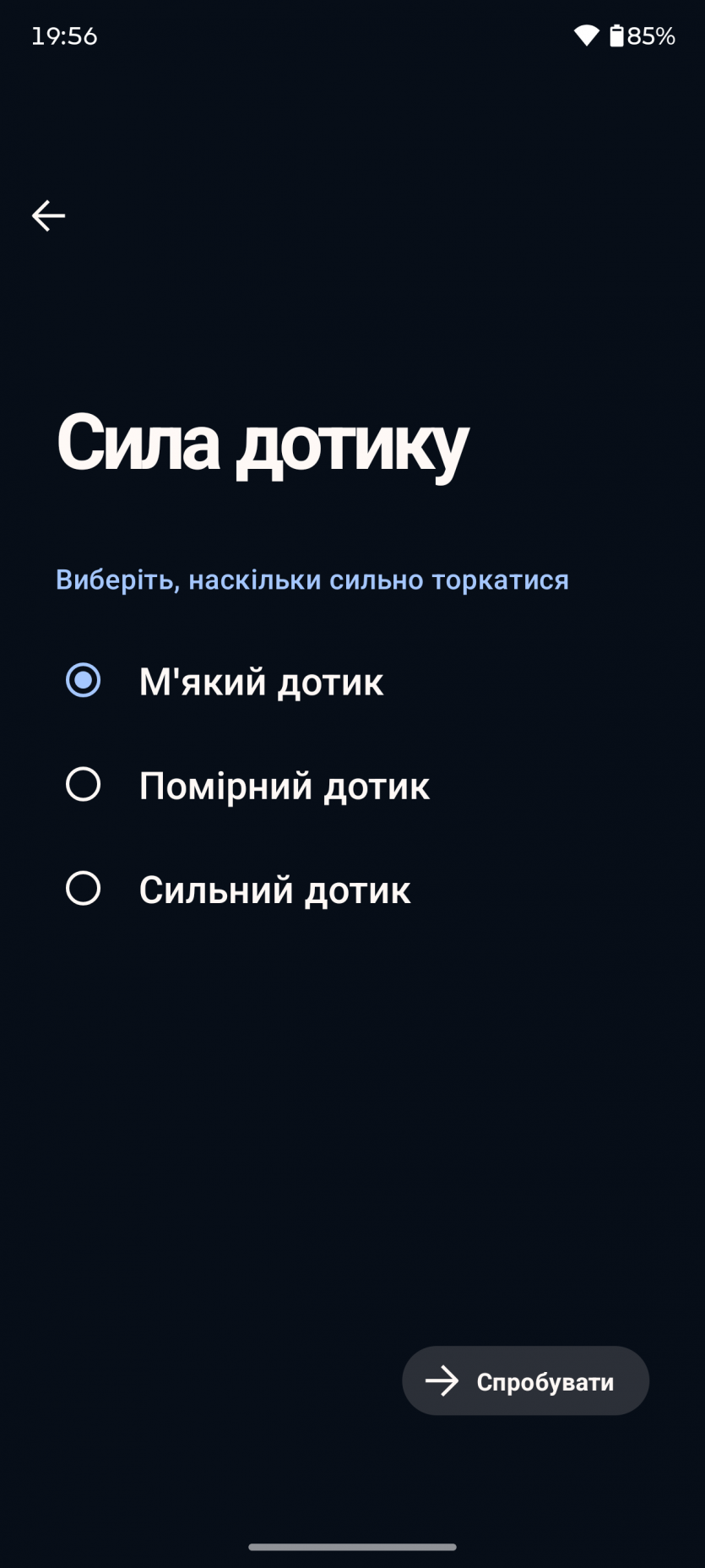The image size is (705, 1568).
Task: Select Сильний дотик option
Action: (84, 889)
